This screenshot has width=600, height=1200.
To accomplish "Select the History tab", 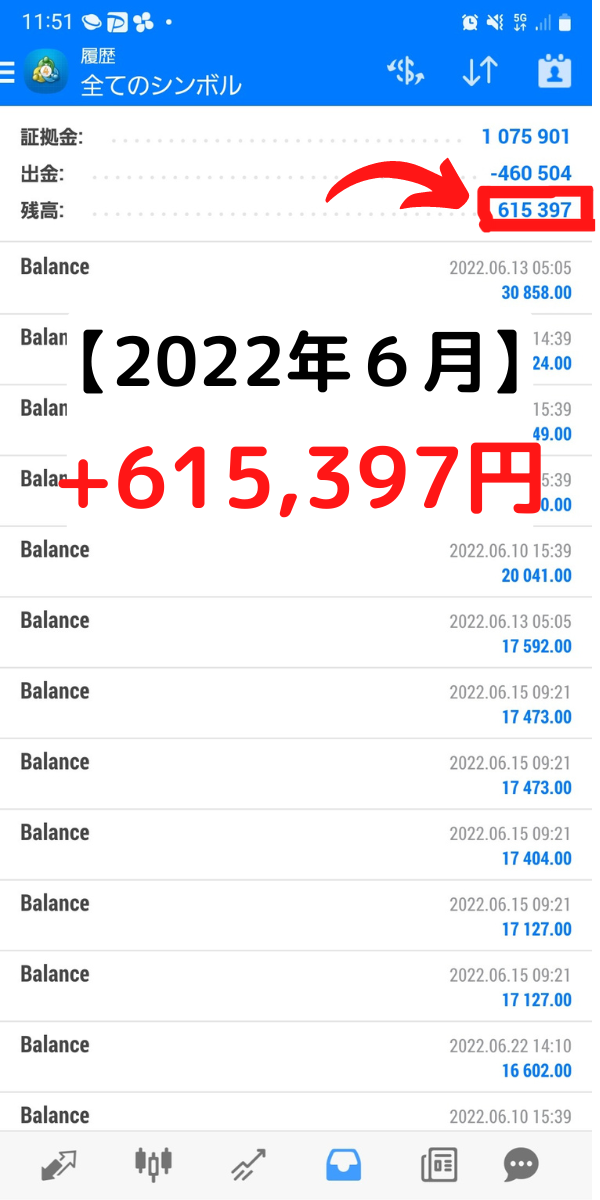I will [344, 1165].
